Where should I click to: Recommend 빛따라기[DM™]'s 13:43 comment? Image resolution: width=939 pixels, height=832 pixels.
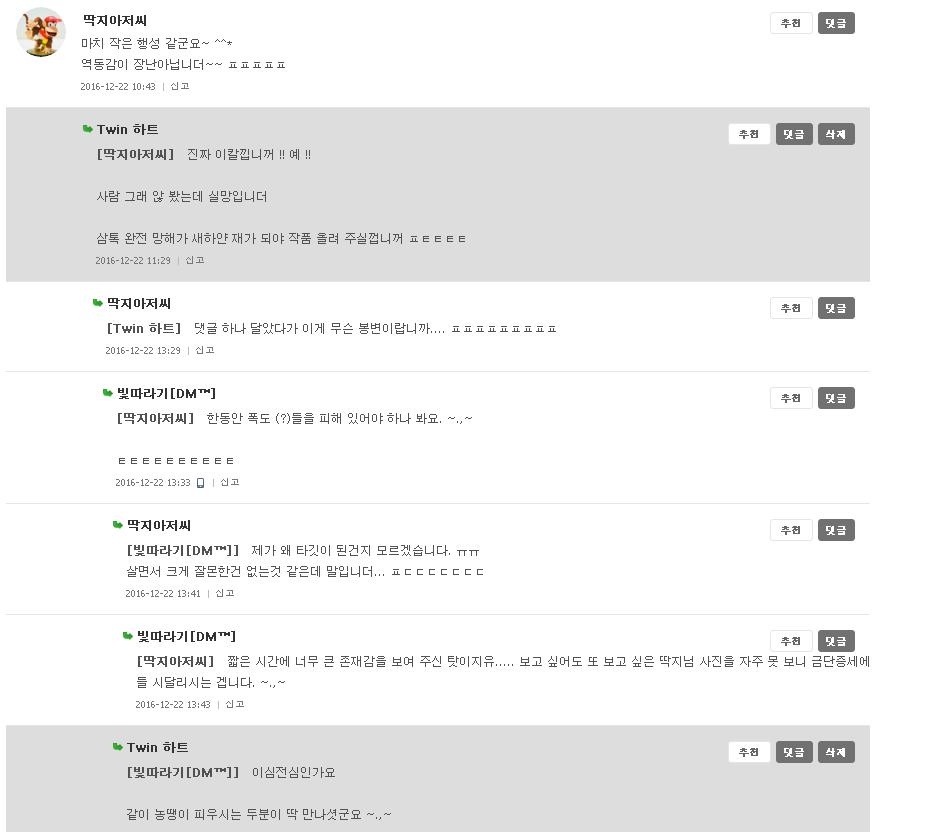(x=790, y=641)
